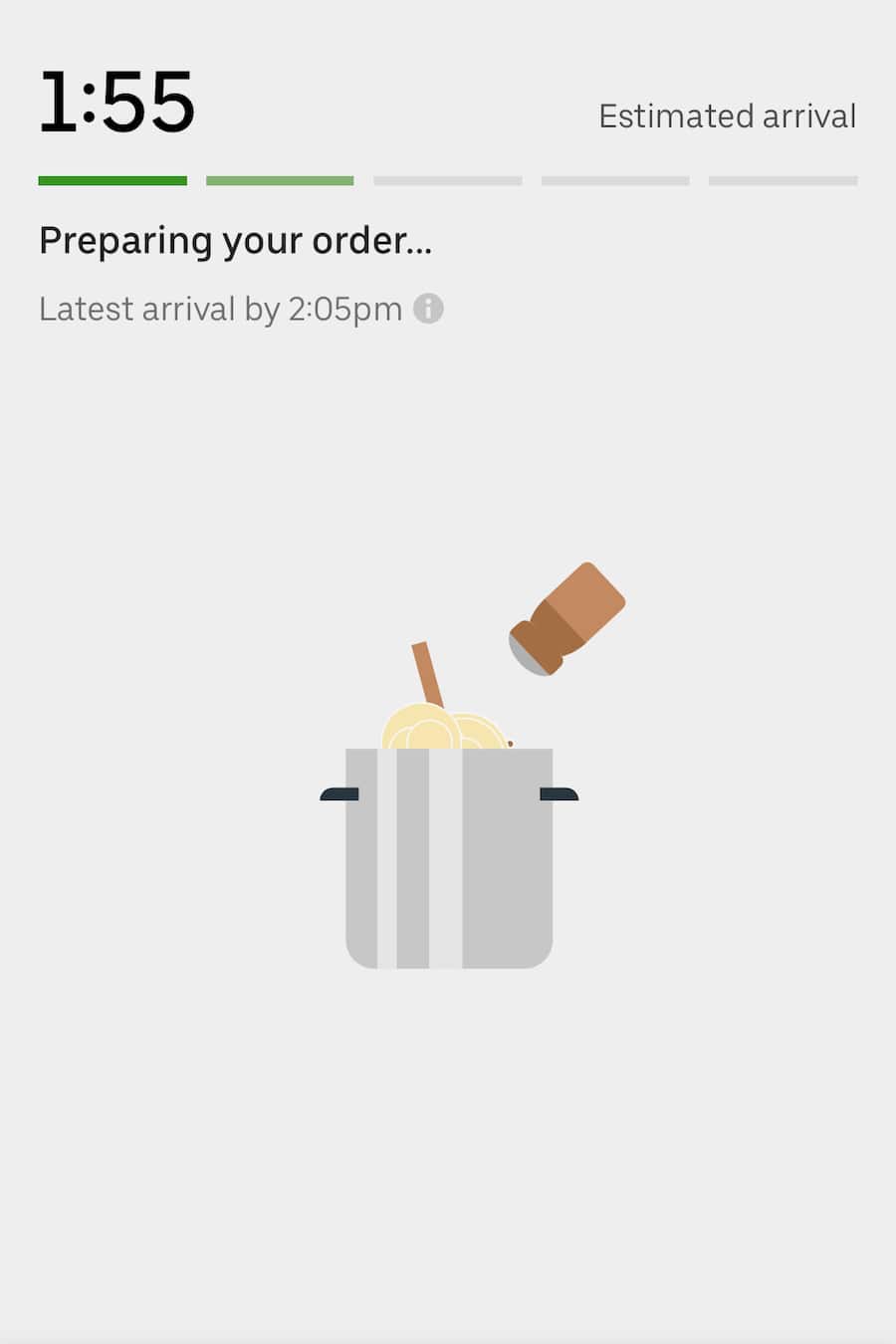Tap the fourth progress bar segment
The image size is (896, 1344).
tap(615, 180)
